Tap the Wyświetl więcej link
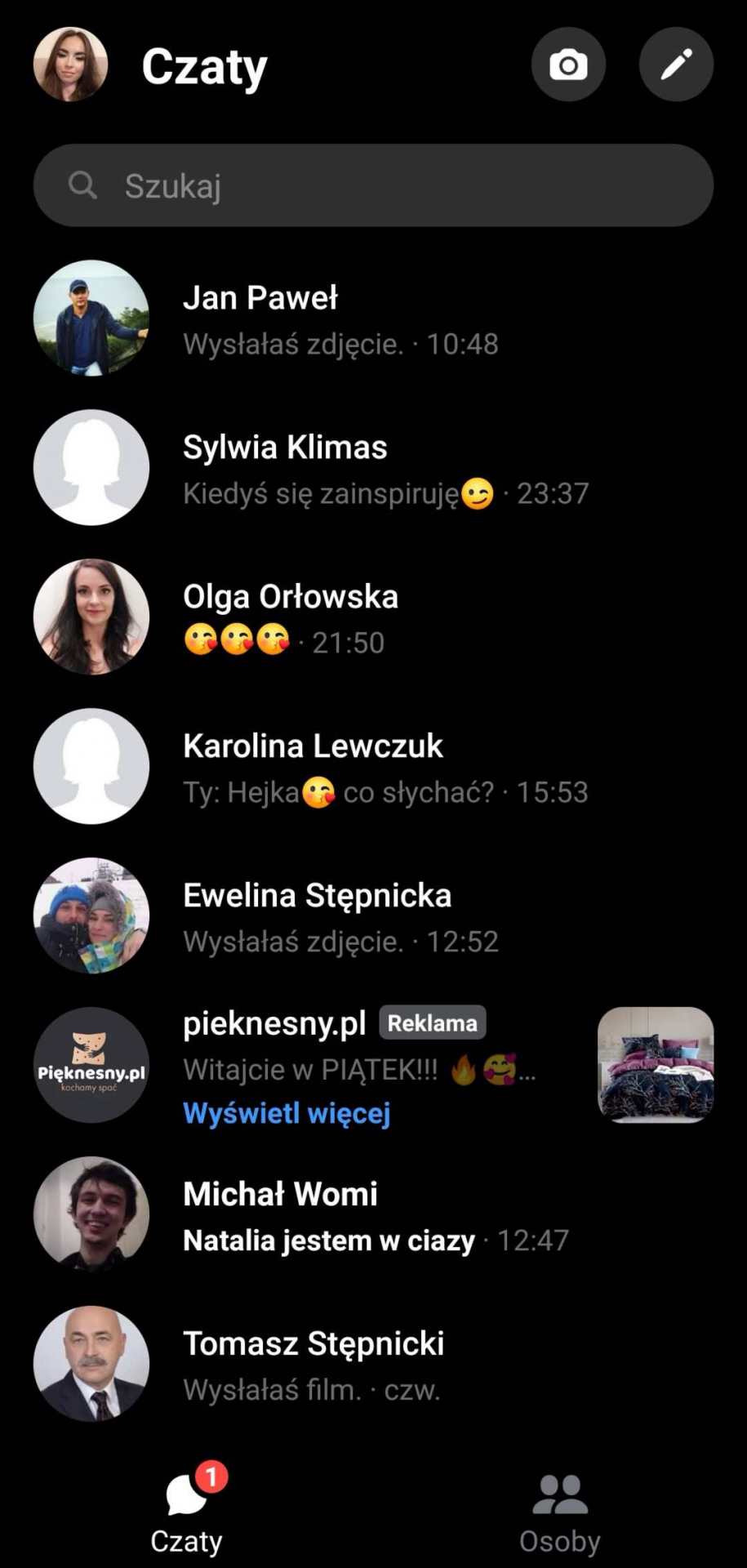 tap(287, 1113)
